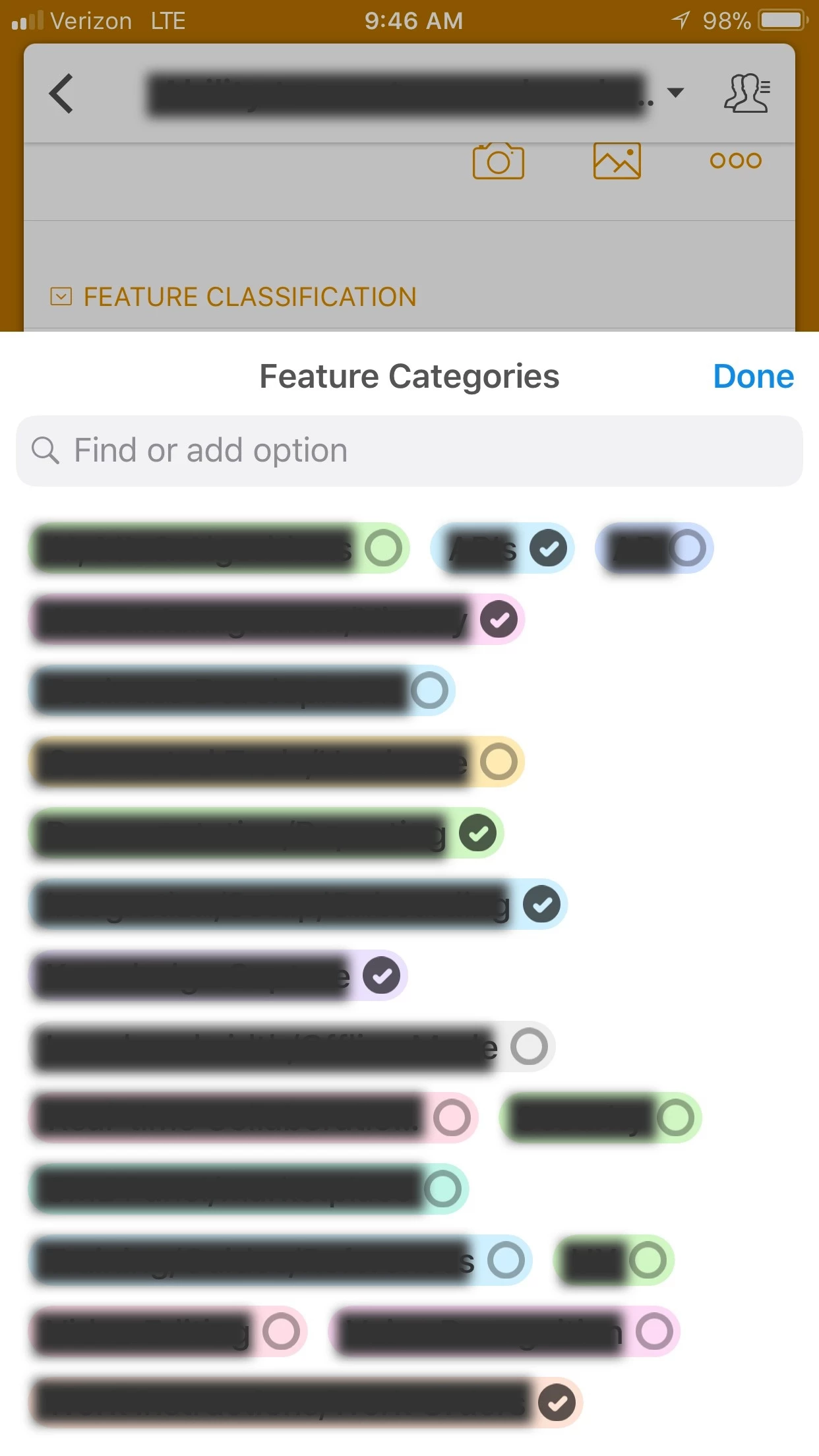819x1456 pixels.
Task: Open the title dropdown arrow
Action: click(x=675, y=92)
